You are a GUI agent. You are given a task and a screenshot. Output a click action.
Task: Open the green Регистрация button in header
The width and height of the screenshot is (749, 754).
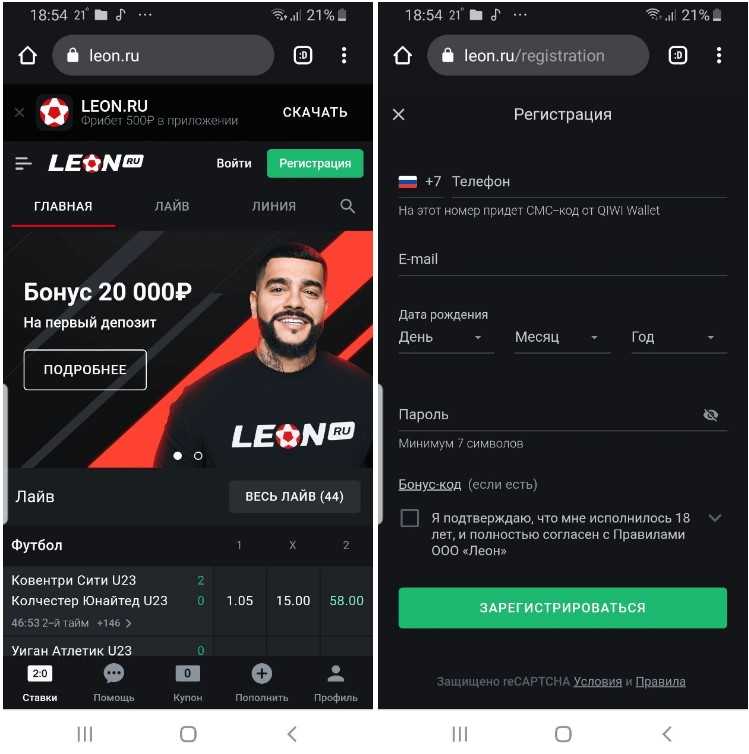click(315, 163)
